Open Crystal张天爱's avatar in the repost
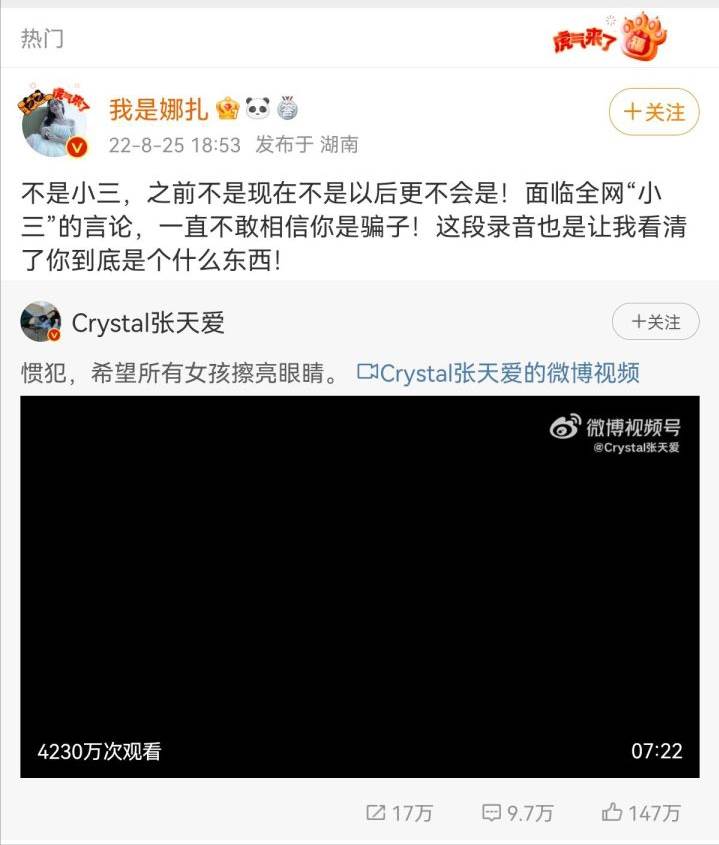The height and width of the screenshot is (845, 719). point(41,322)
